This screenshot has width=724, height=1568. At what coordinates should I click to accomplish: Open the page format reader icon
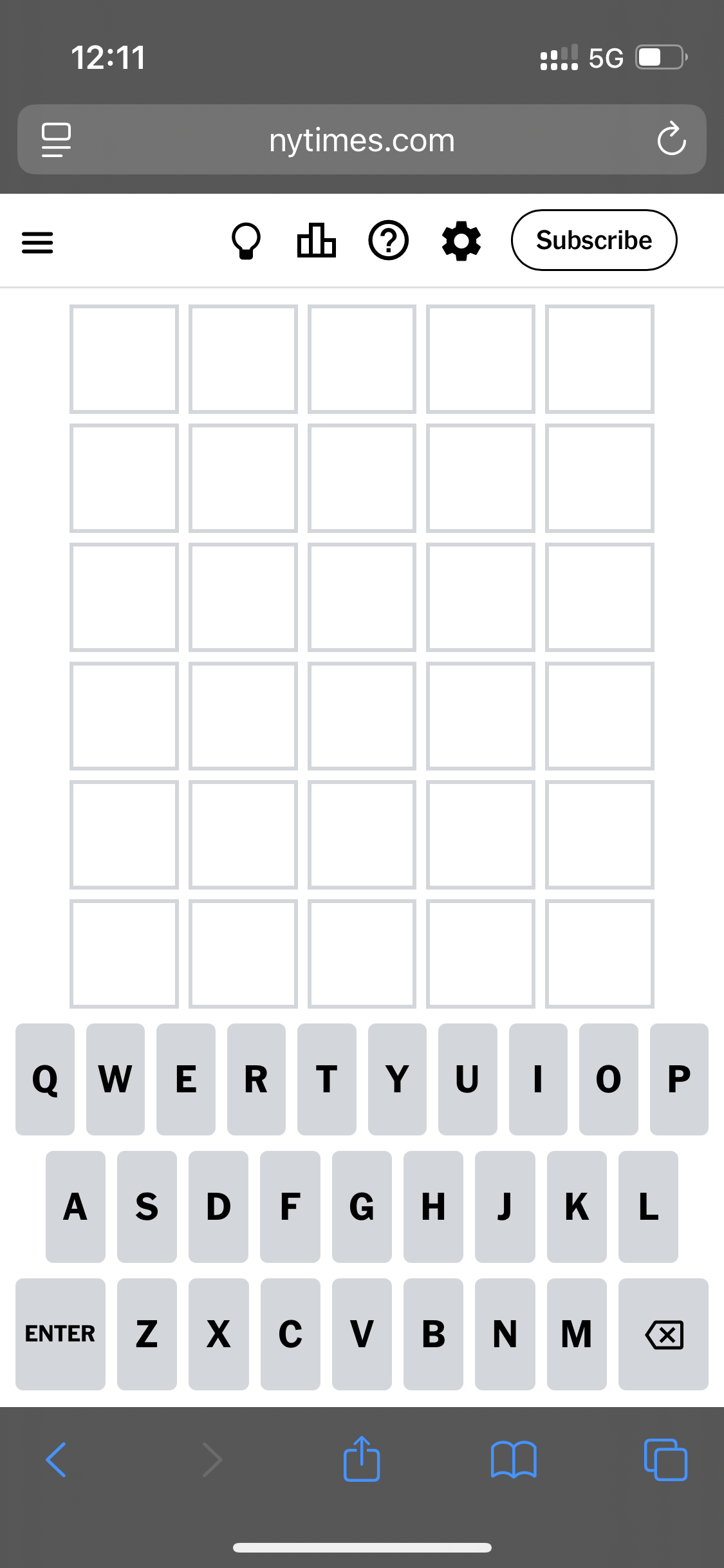56,140
